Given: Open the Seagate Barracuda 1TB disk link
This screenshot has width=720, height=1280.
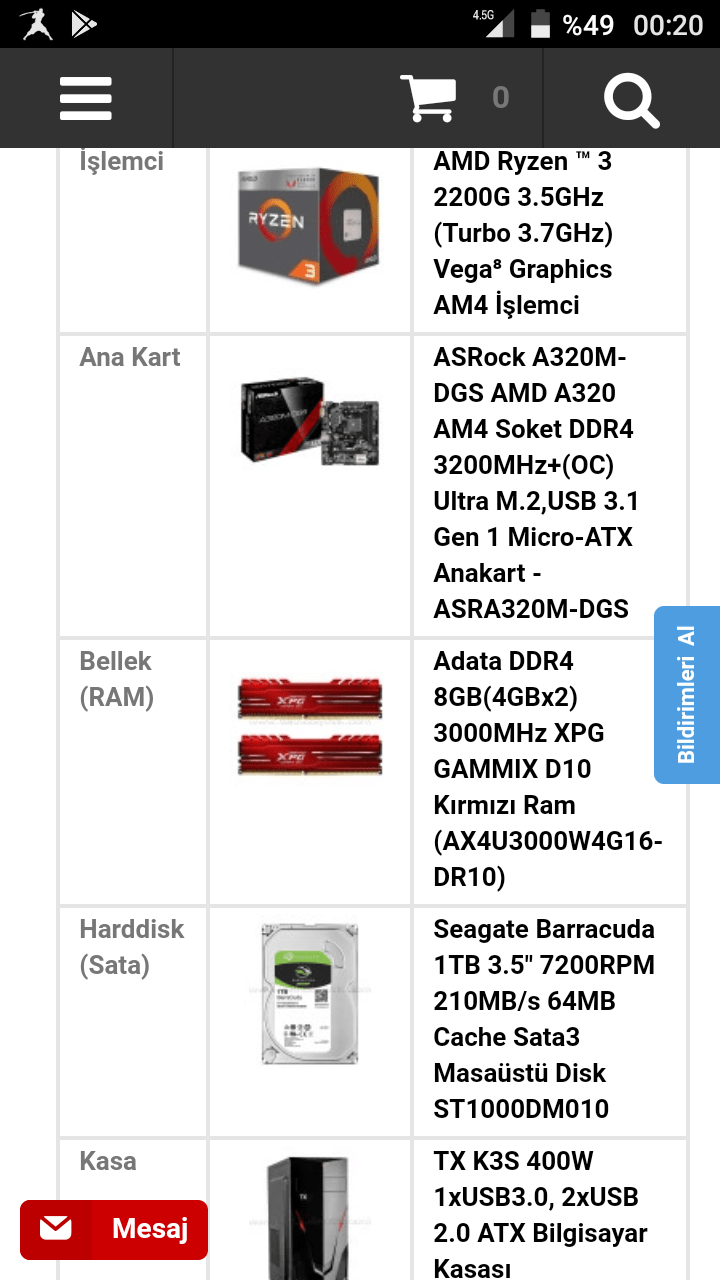Looking at the screenshot, I should (543, 1018).
